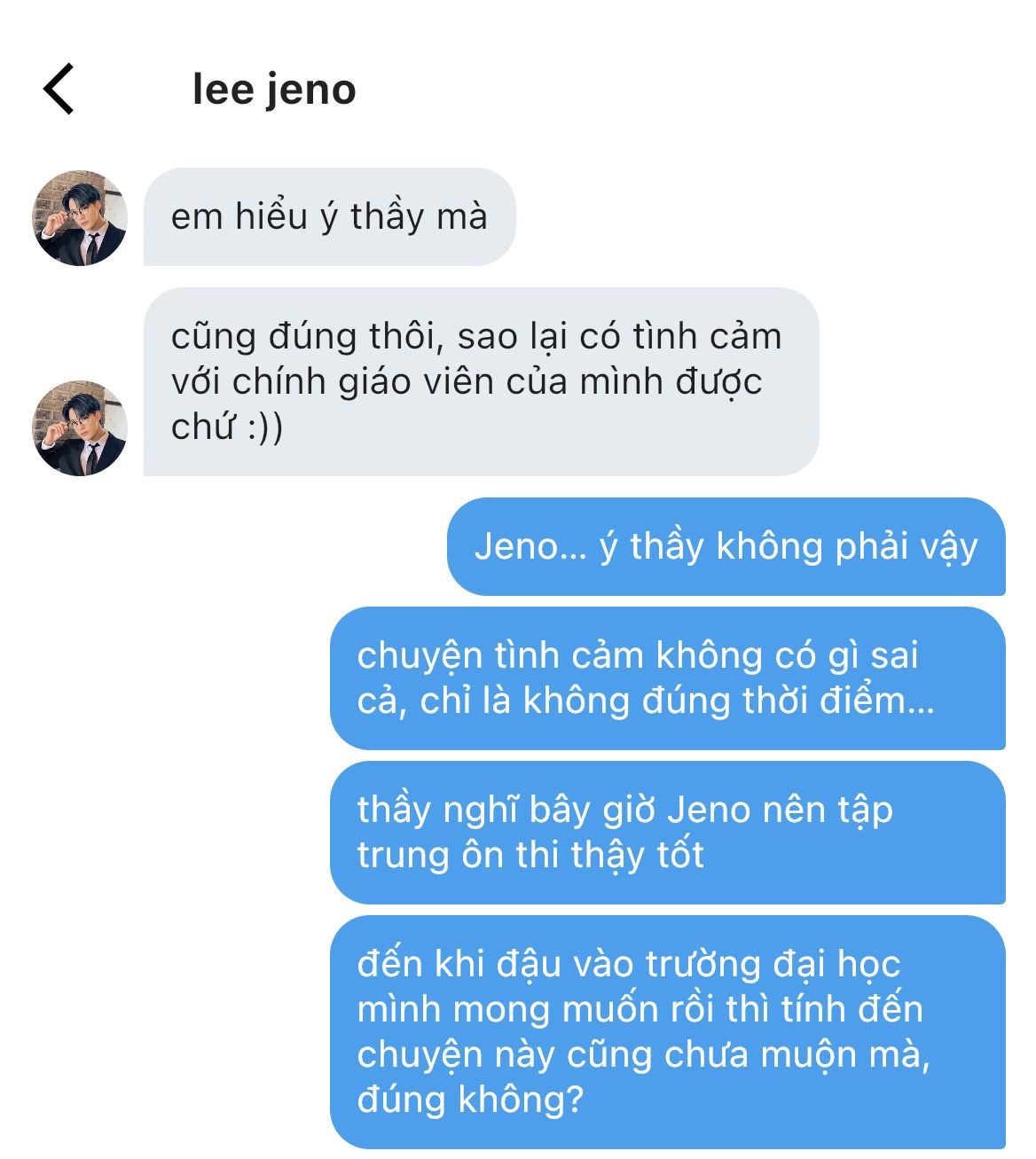This screenshot has height=1159, width=1036.
Task: Open lee jeno's avatar beside "em hiểu ý thầy mà"
Action: pos(80,218)
